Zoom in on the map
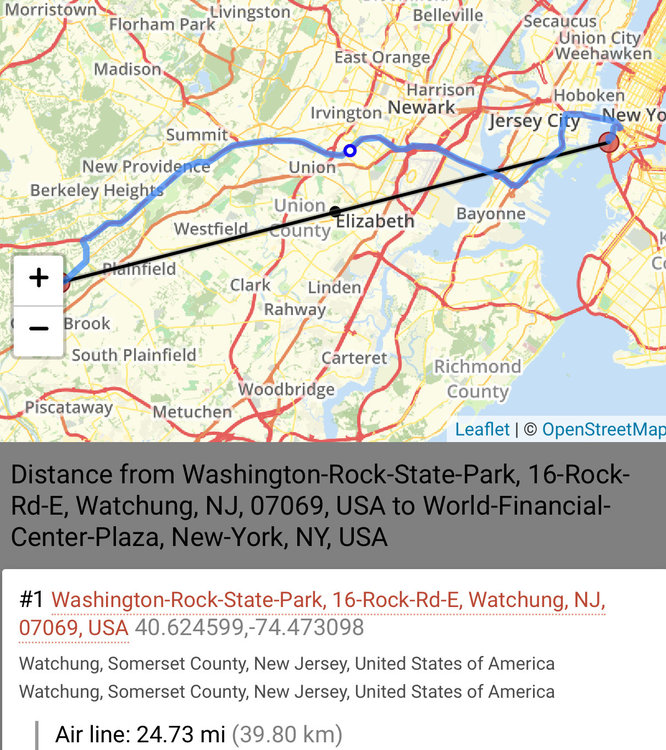The width and height of the screenshot is (666, 750). pyautogui.click(x=39, y=278)
